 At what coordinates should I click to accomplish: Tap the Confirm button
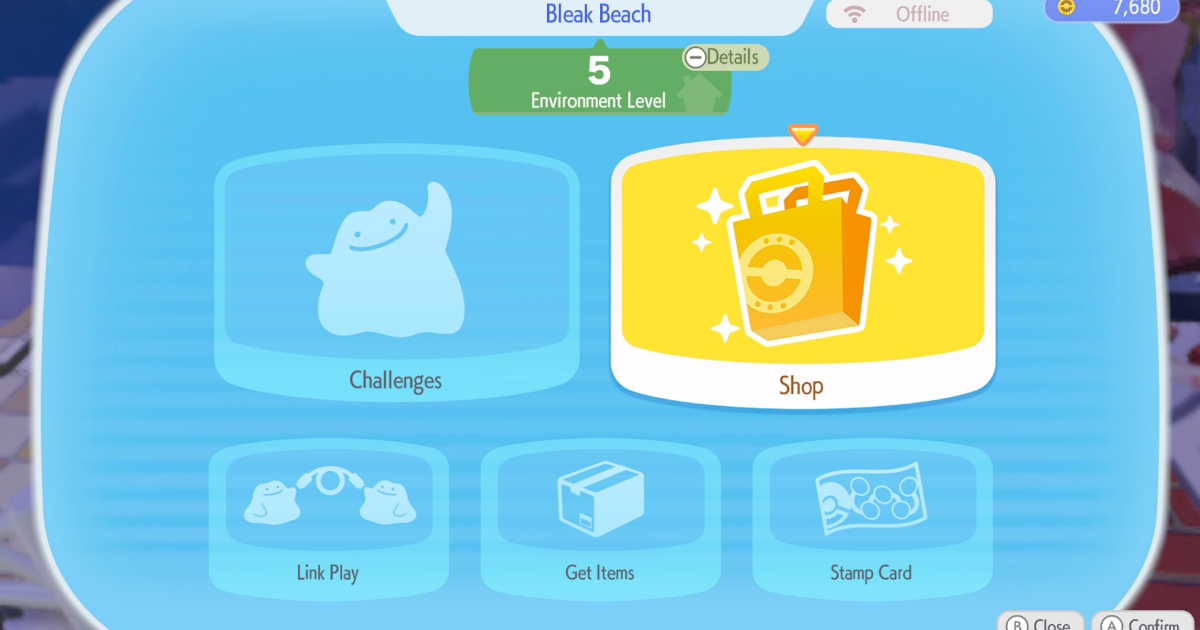(x=1142, y=622)
